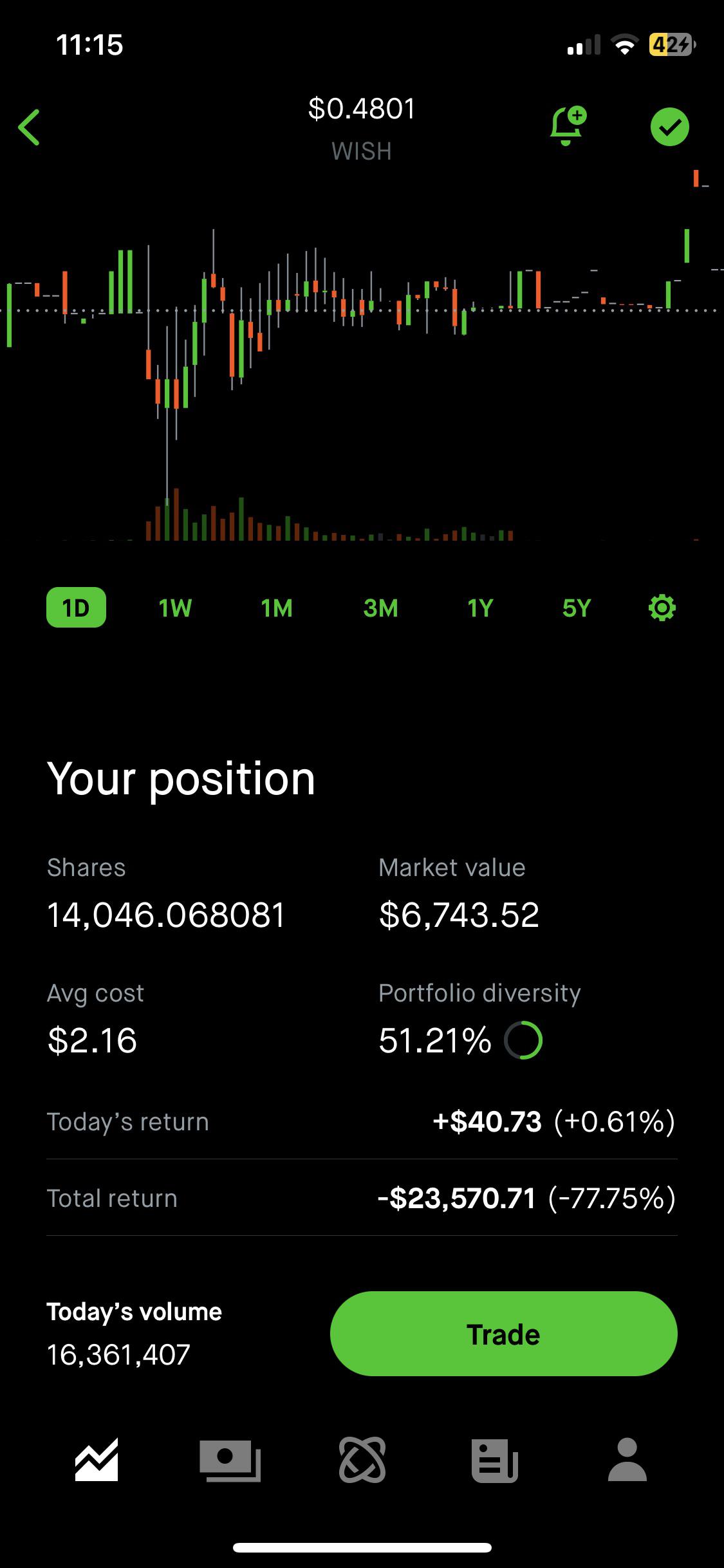The width and height of the screenshot is (724, 1568).
Task: Change chart to 5Y range
Action: (577, 608)
